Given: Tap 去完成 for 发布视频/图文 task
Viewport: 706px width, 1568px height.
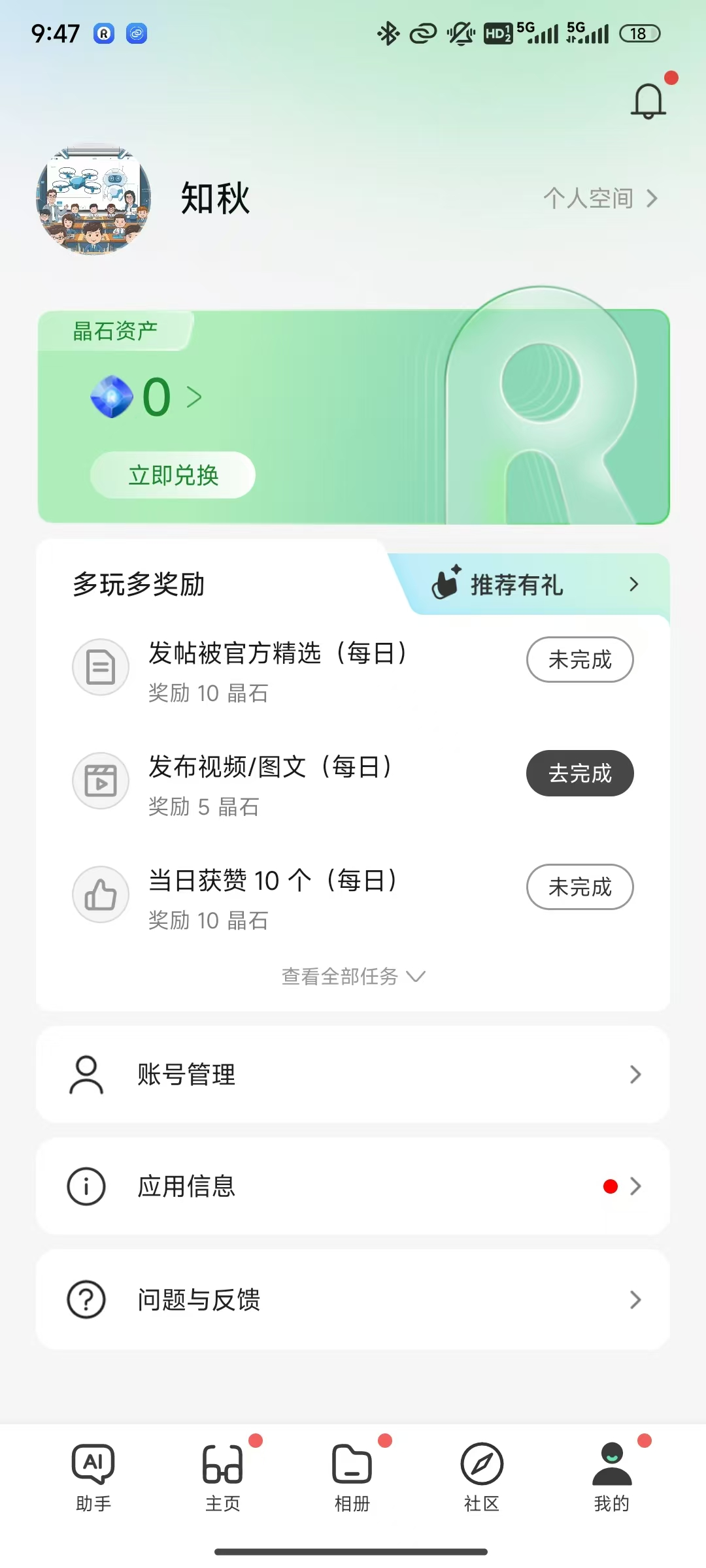Looking at the screenshot, I should [x=579, y=773].
